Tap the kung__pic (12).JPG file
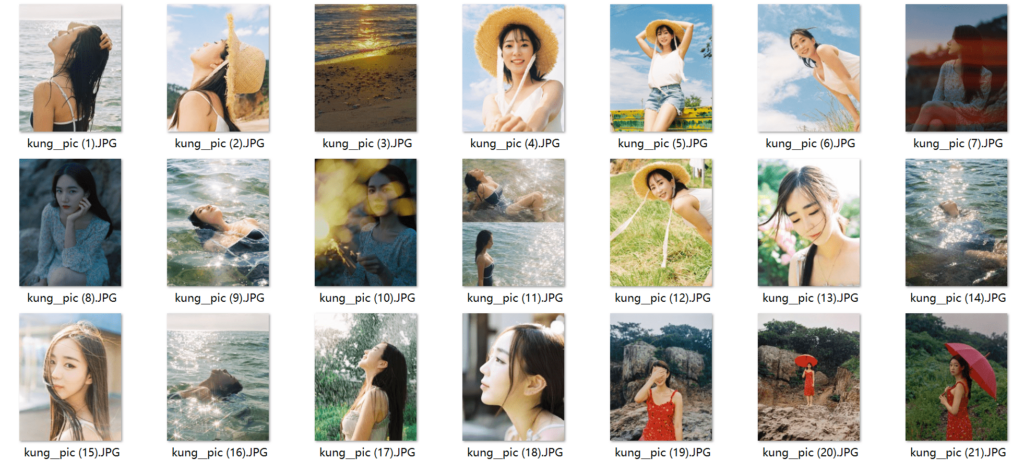The height and width of the screenshot is (460, 1024). 661,222
